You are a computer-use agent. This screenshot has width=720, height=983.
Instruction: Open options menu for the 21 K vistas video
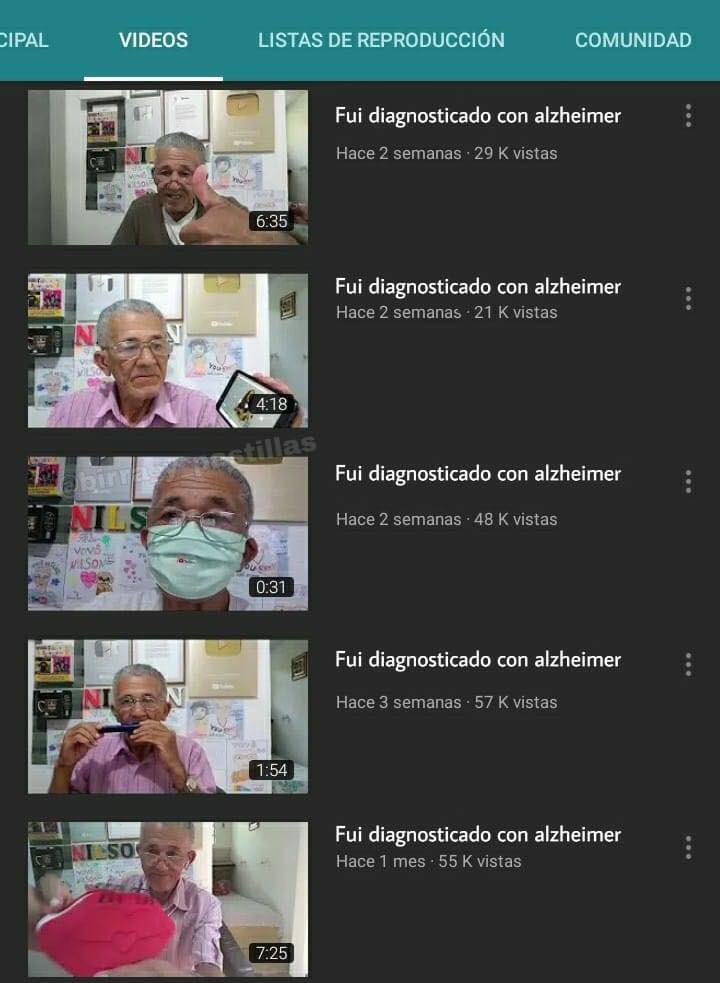688,298
